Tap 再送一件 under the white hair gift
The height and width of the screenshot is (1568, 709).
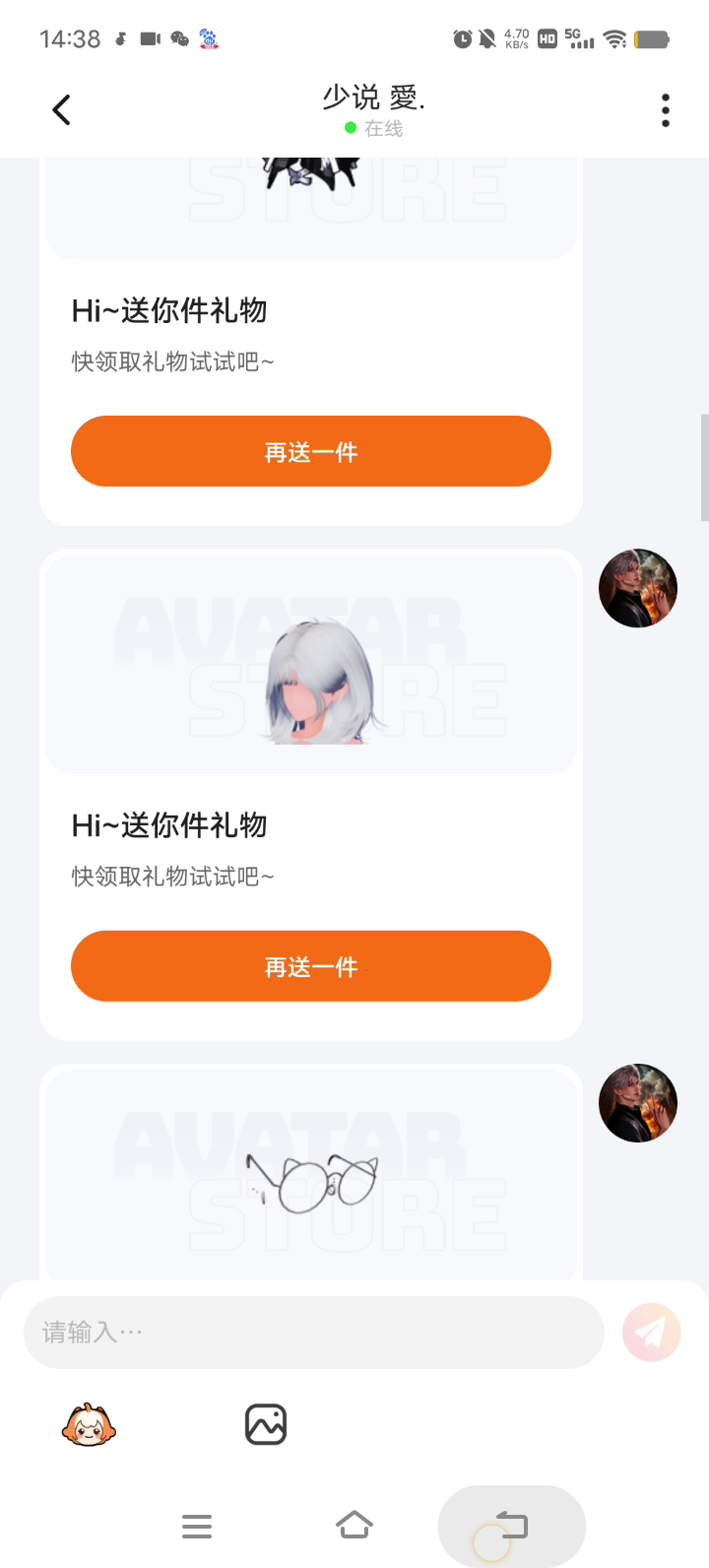click(x=311, y=966)
